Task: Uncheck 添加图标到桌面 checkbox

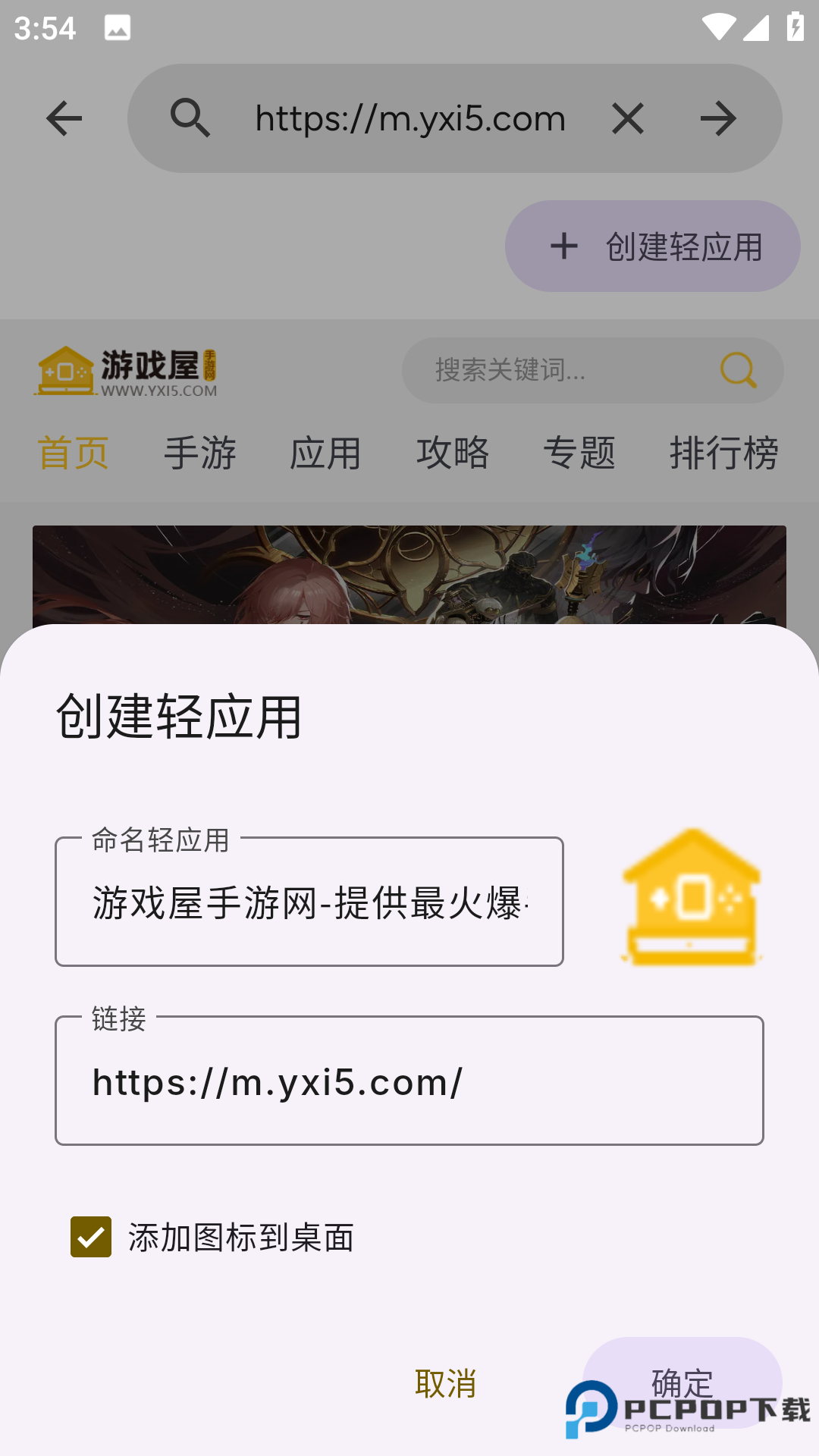Action: (x=91, y=1237)
